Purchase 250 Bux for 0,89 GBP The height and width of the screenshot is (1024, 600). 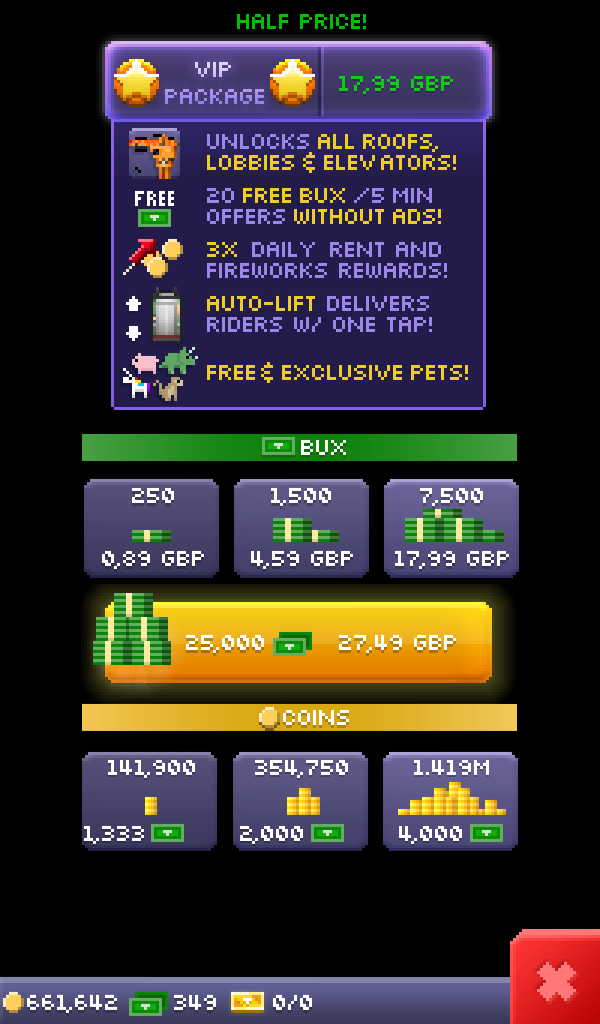(151, 528)
